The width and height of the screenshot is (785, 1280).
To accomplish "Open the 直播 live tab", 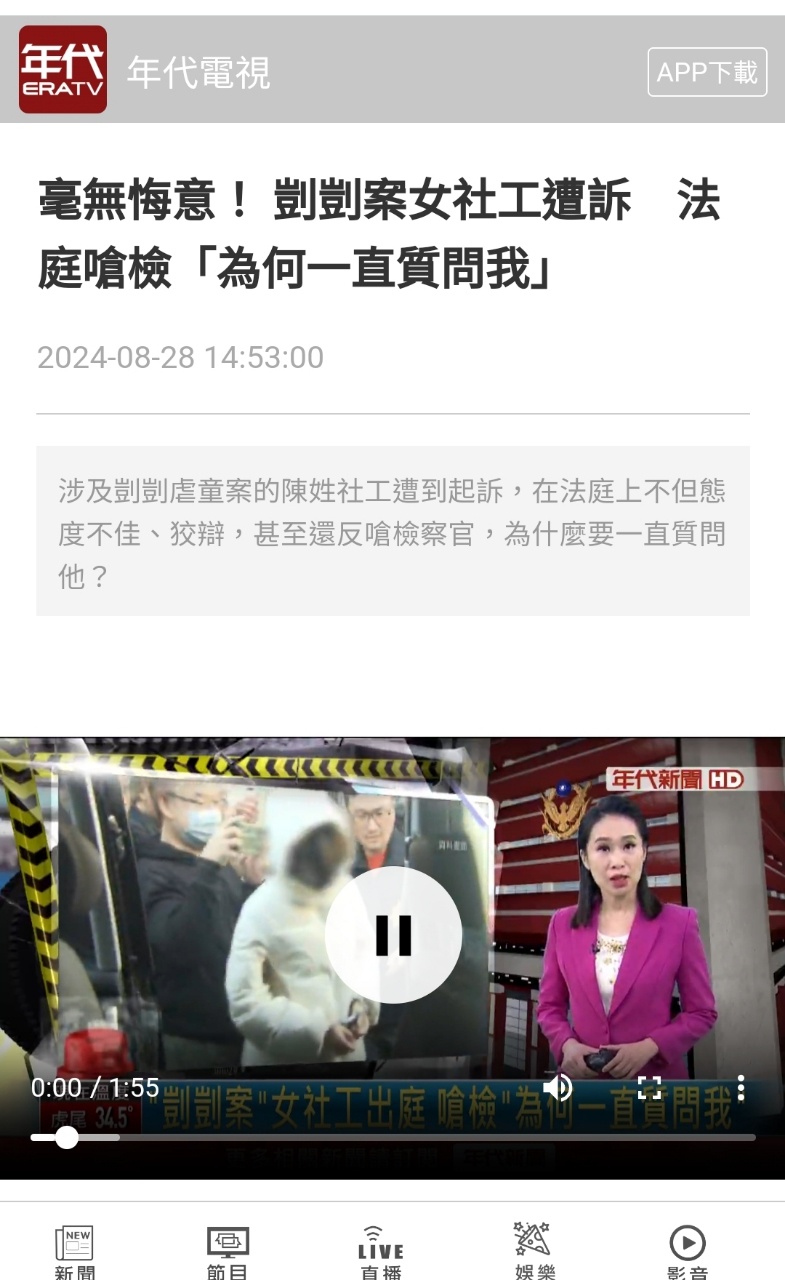I will (381, 1252).
